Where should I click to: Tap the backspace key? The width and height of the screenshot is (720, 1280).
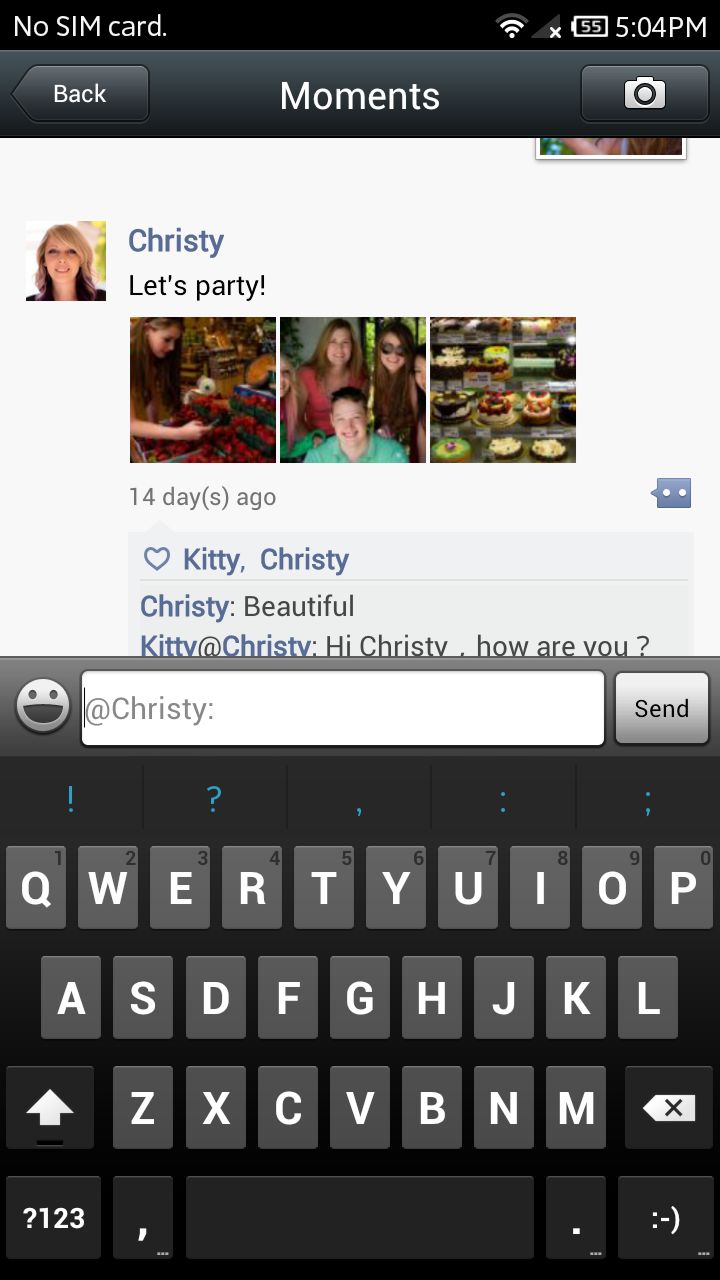click(668, 1107)
